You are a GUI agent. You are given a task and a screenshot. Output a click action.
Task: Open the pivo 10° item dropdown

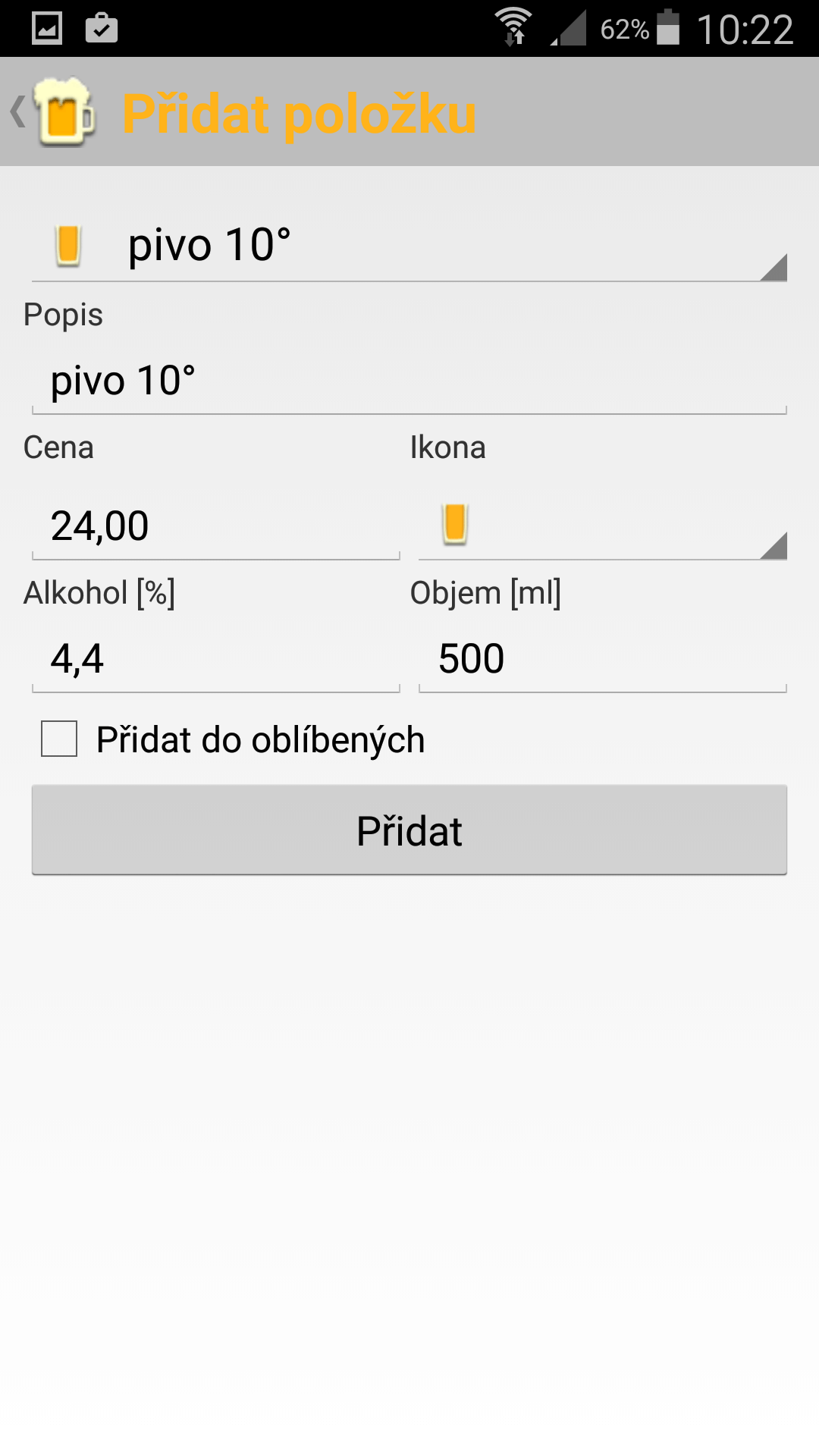click(x=409, y=246)
